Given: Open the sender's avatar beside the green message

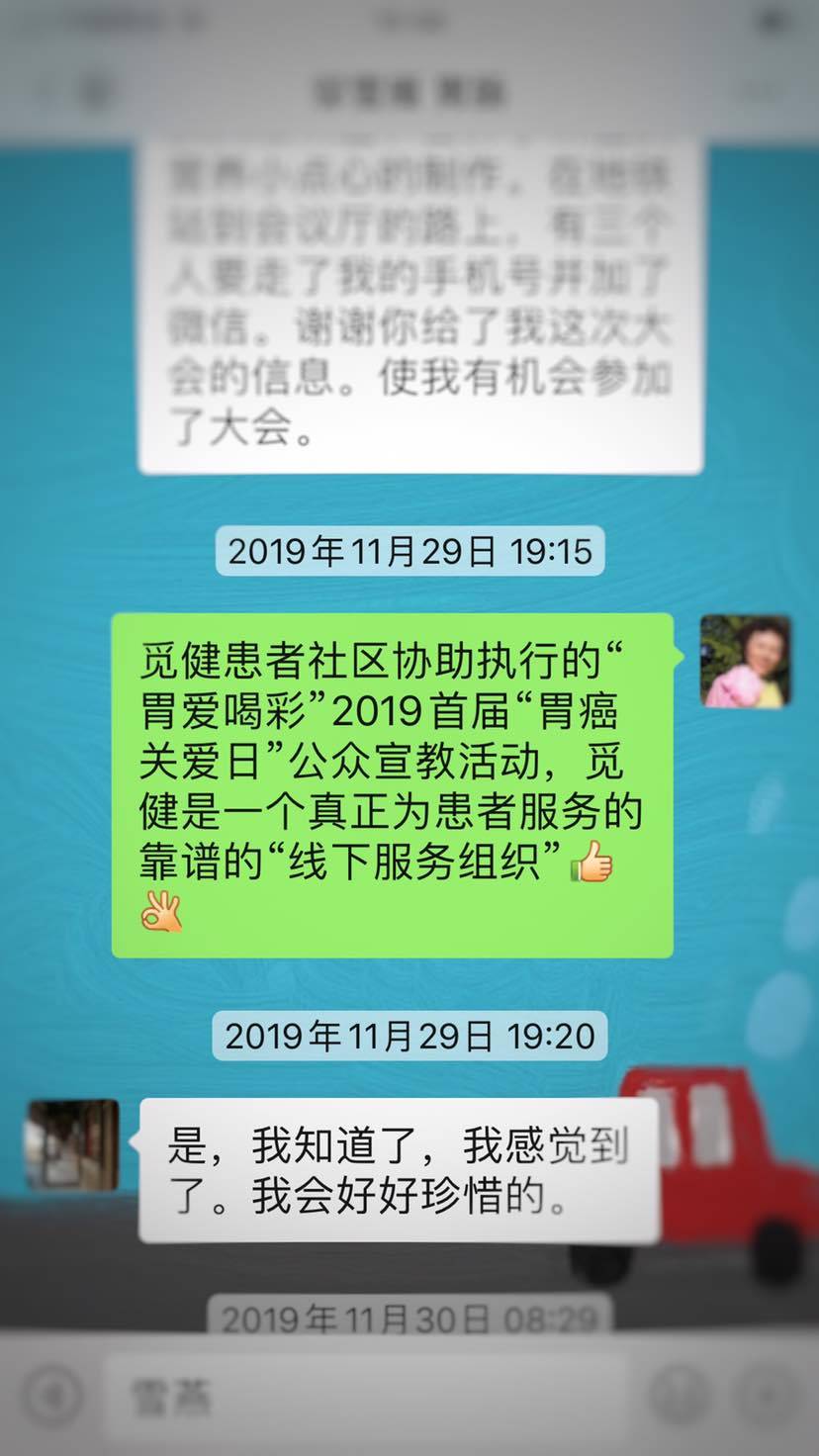Looking at the screenshot, I should [x=745, y=661].
